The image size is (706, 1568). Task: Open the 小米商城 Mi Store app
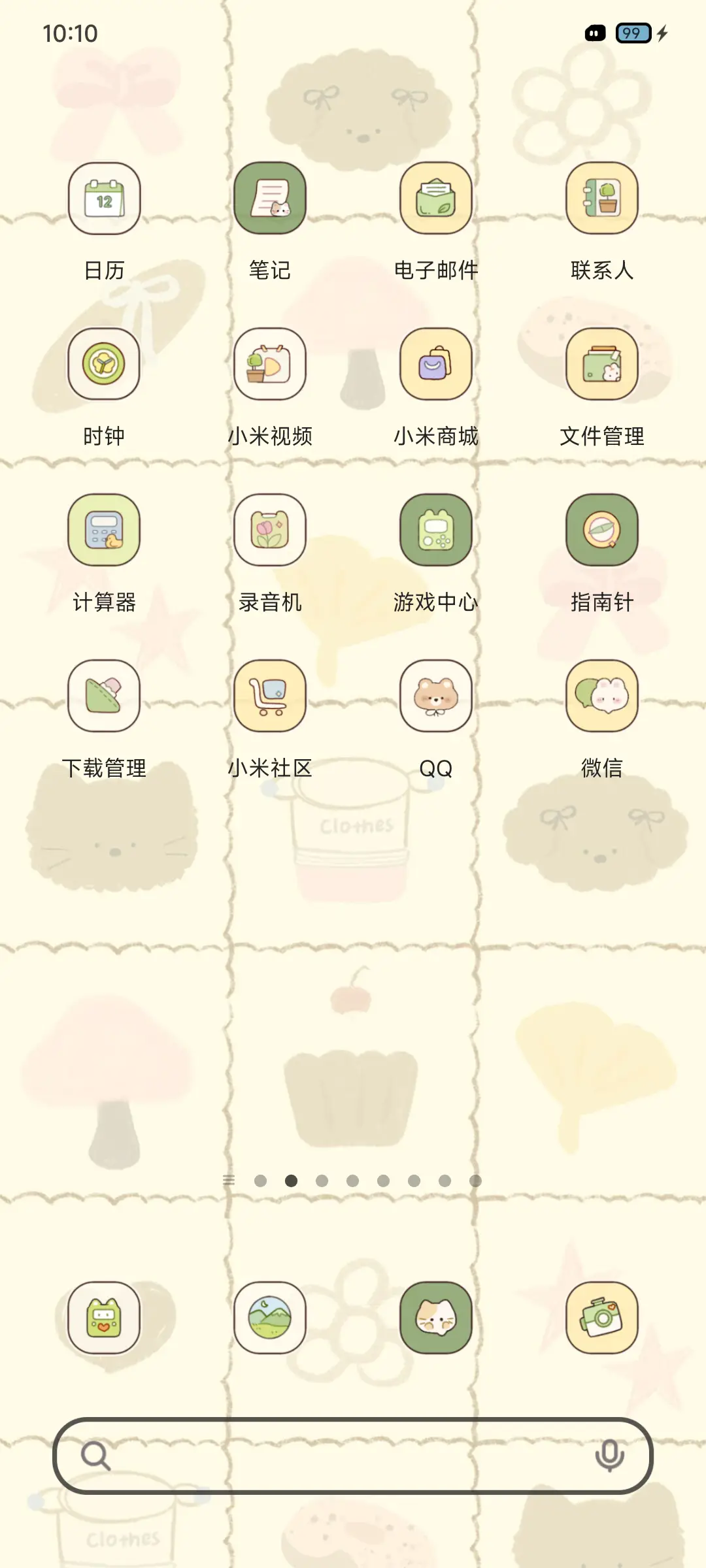pos(436,364)
